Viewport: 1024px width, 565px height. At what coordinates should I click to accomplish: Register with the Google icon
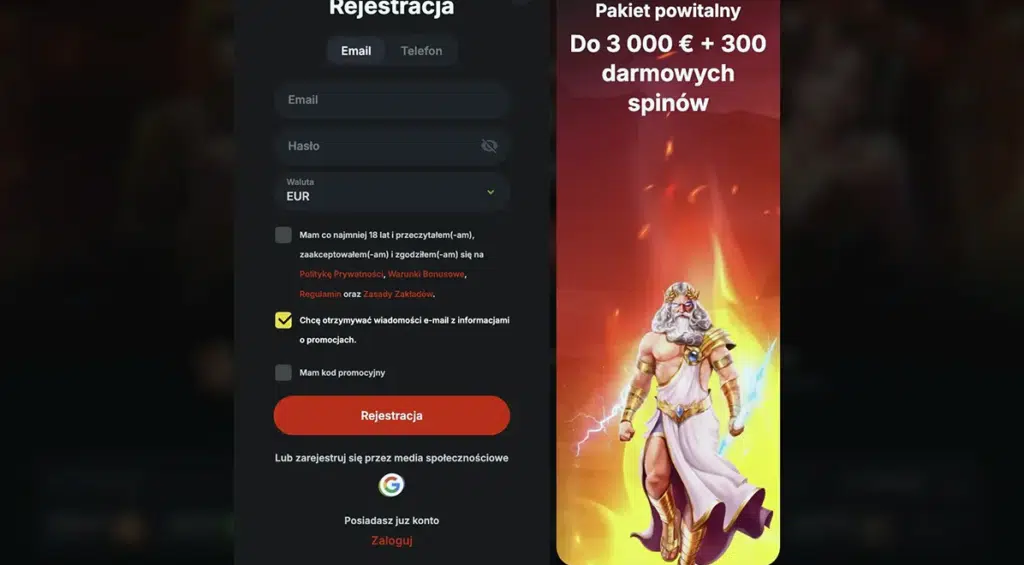point(391,485)
